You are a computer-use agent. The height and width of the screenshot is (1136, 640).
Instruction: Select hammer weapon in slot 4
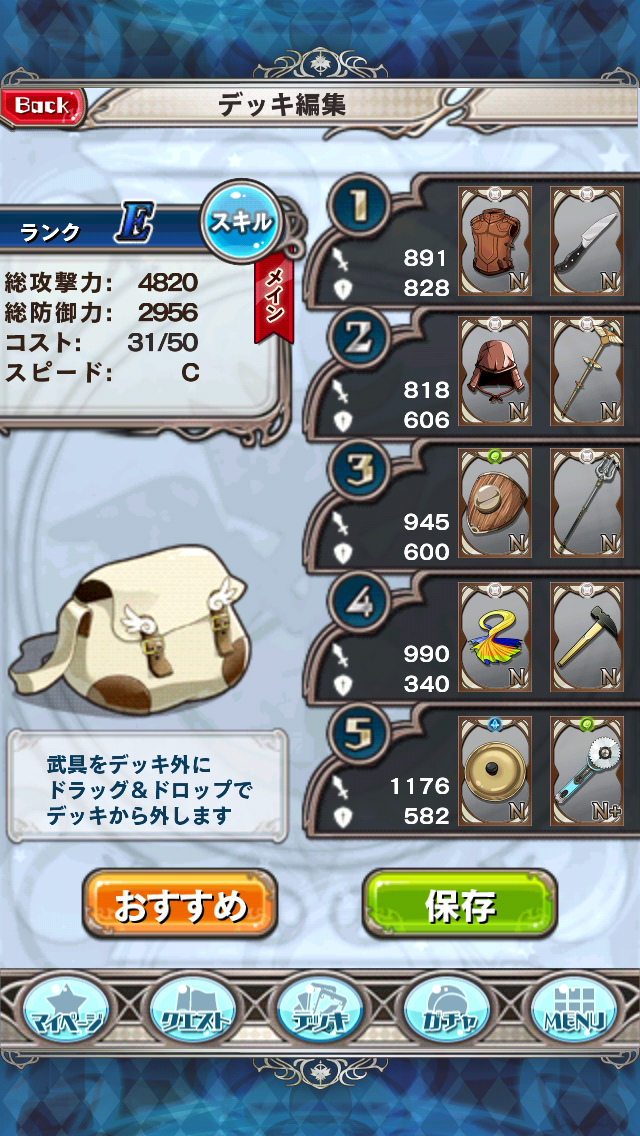(587, 638)
